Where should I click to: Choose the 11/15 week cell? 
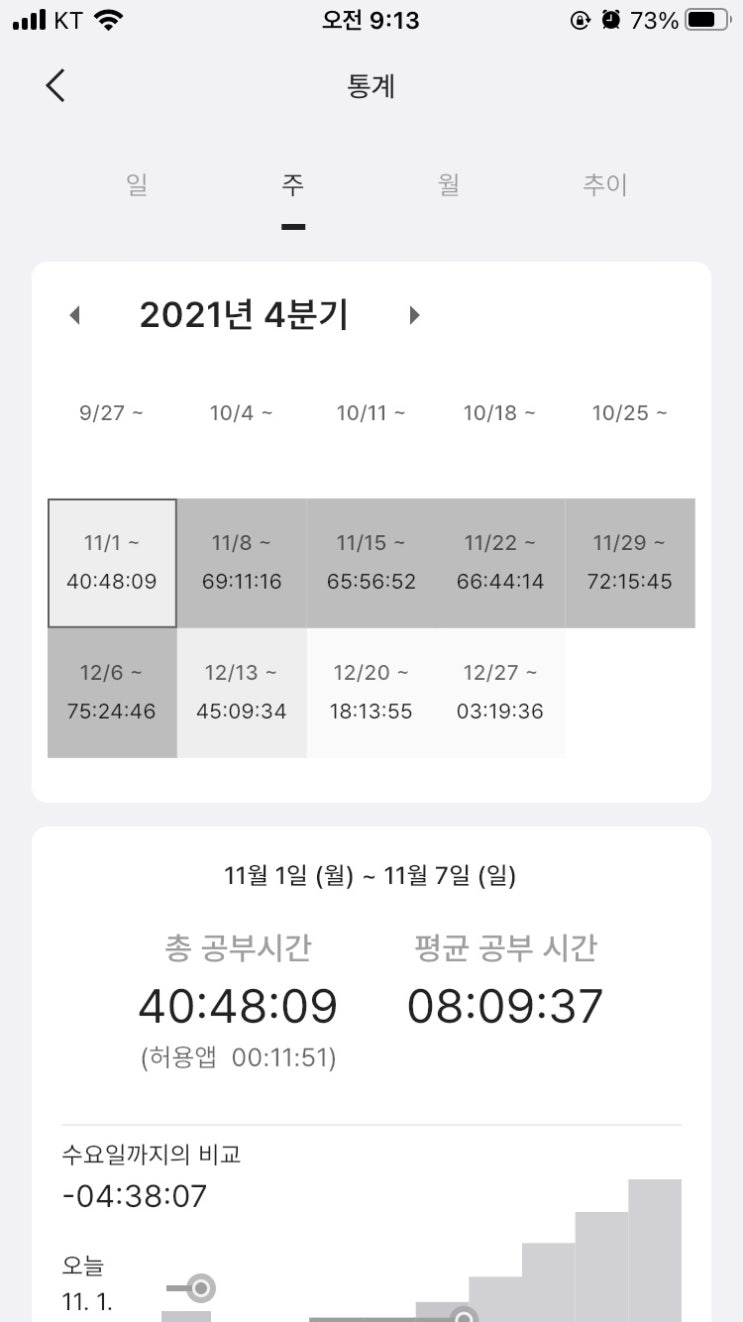371,563
